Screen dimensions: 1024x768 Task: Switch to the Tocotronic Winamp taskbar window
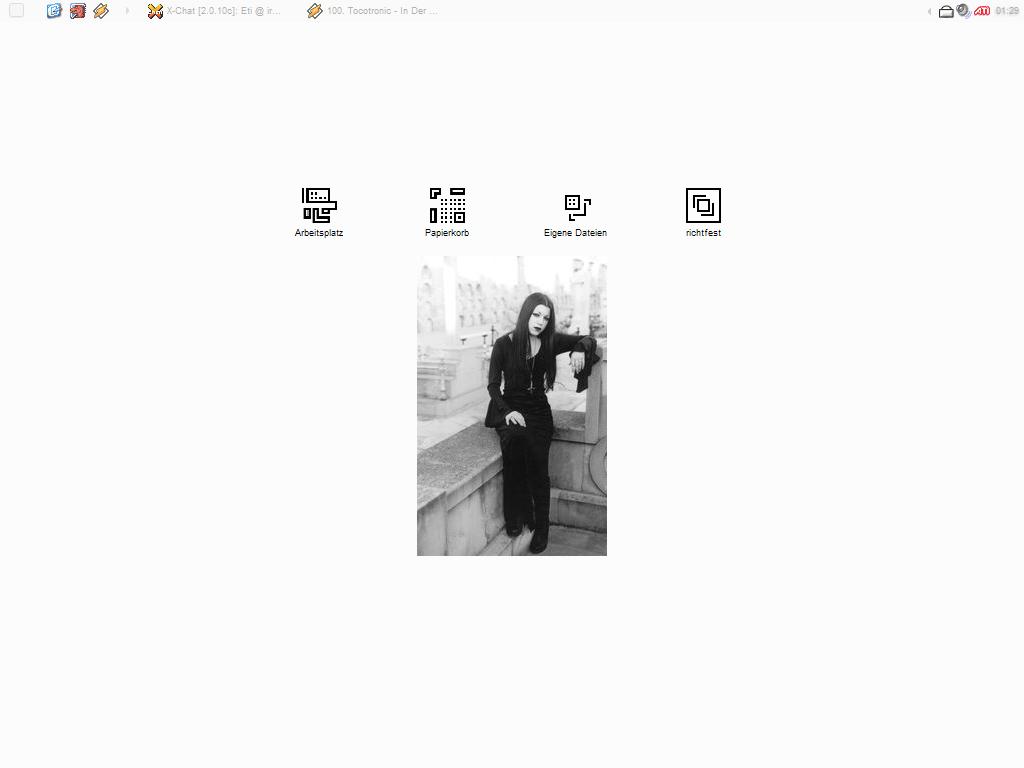pyautogui.click(x=373, y=11)
